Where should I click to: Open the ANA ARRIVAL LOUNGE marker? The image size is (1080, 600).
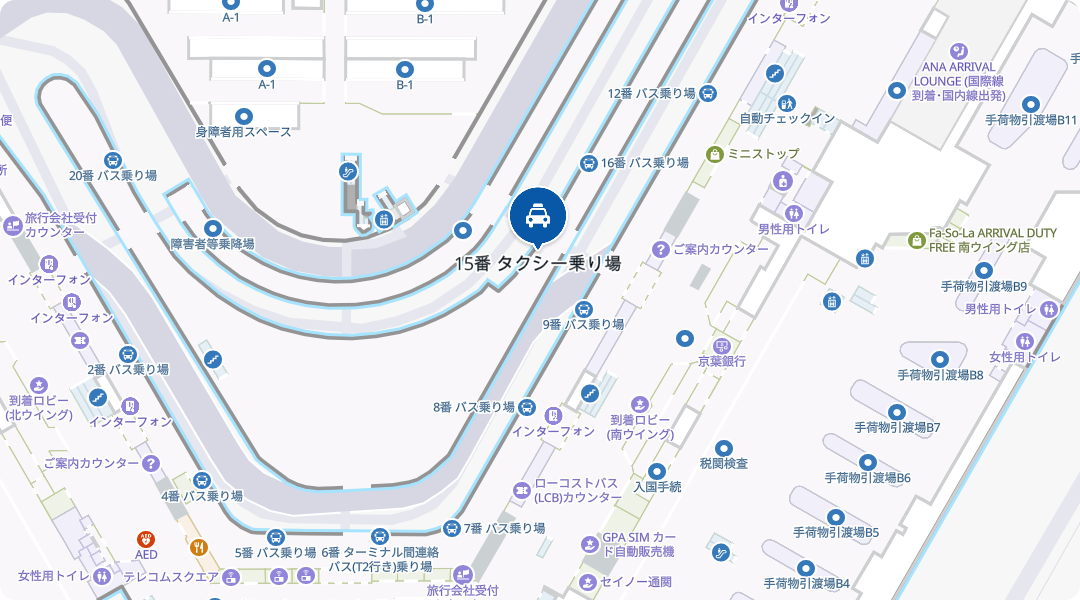[958, 51]
